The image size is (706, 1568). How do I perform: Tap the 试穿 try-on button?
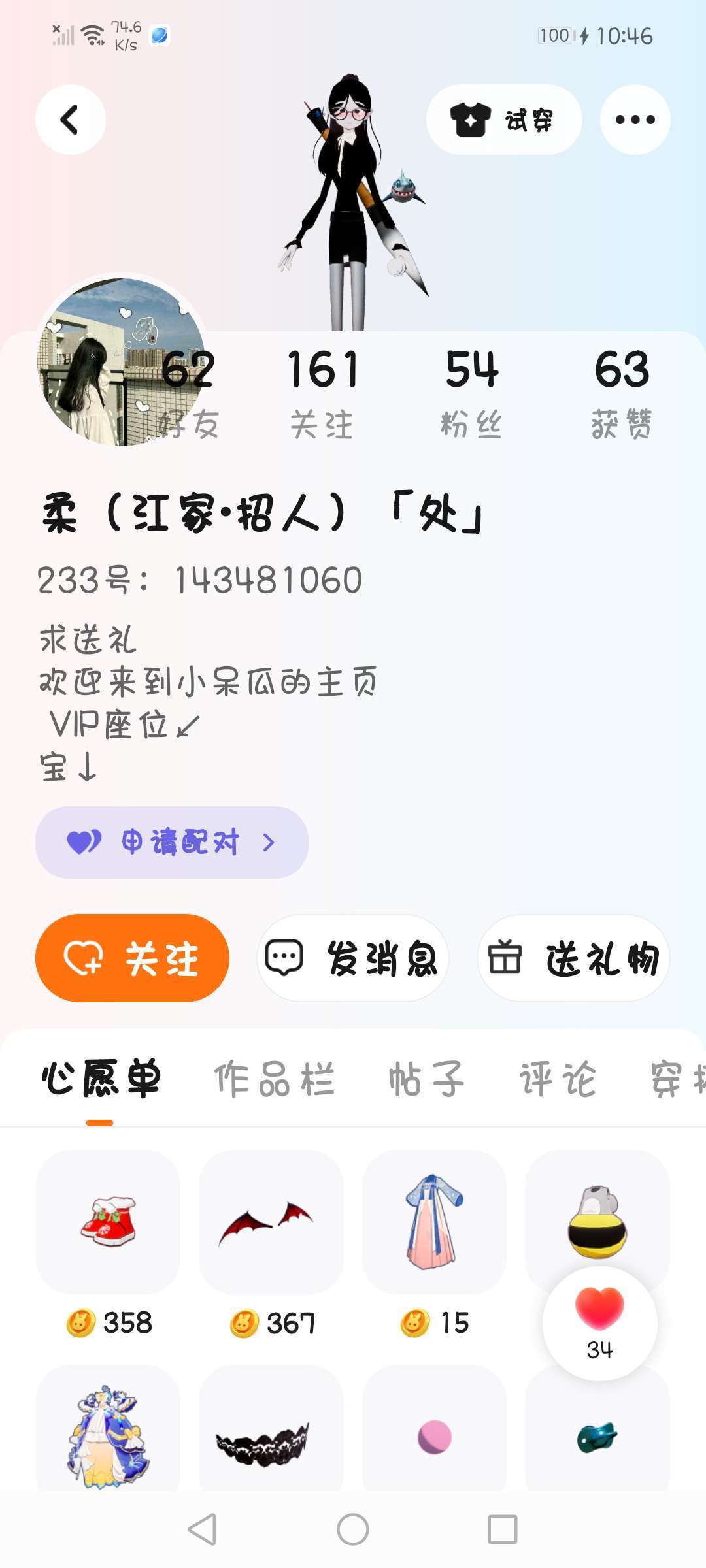point(503,120)
